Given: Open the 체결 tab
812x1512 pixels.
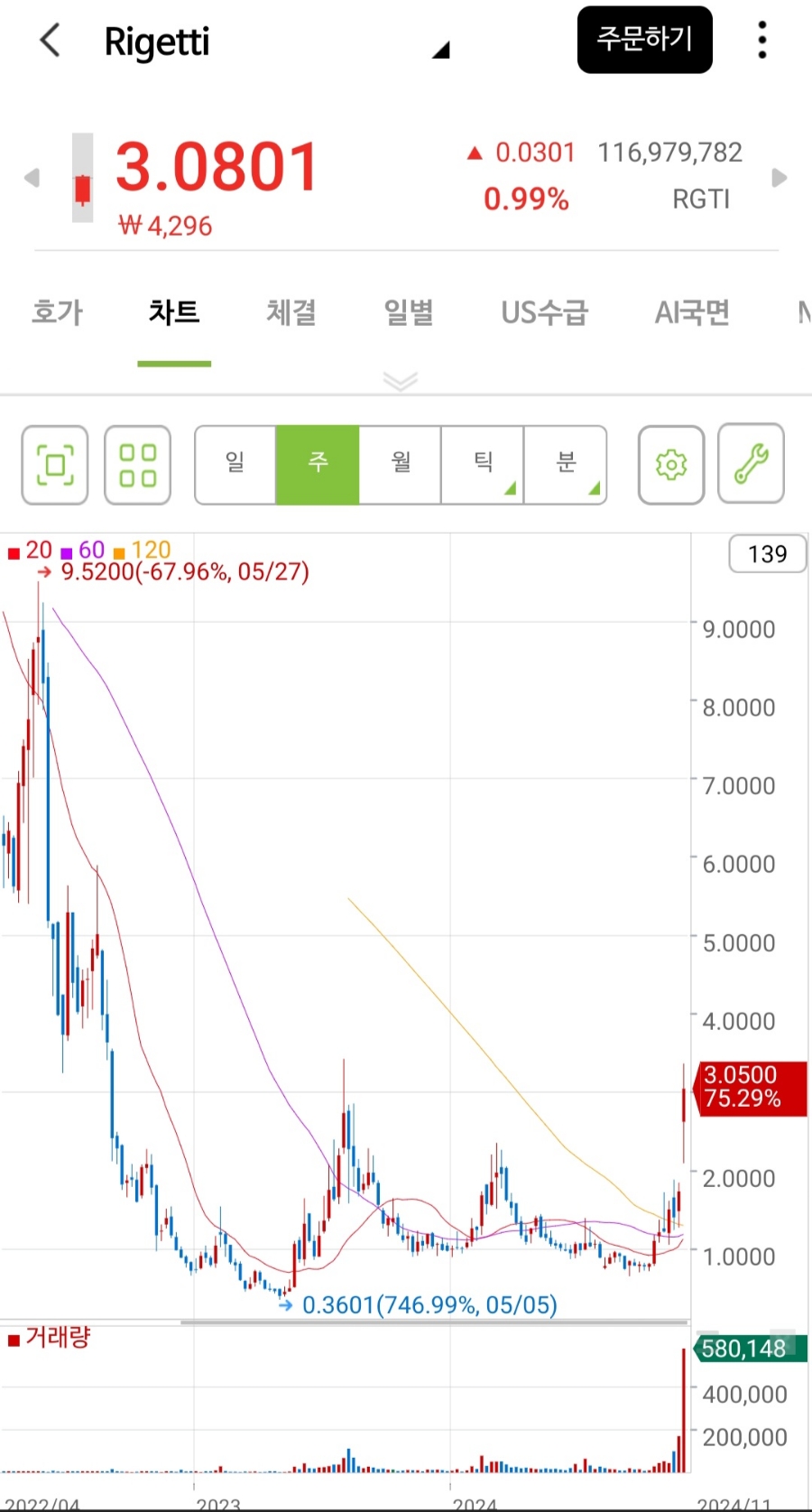Looking at the screenshot, I should coord(291,312).
